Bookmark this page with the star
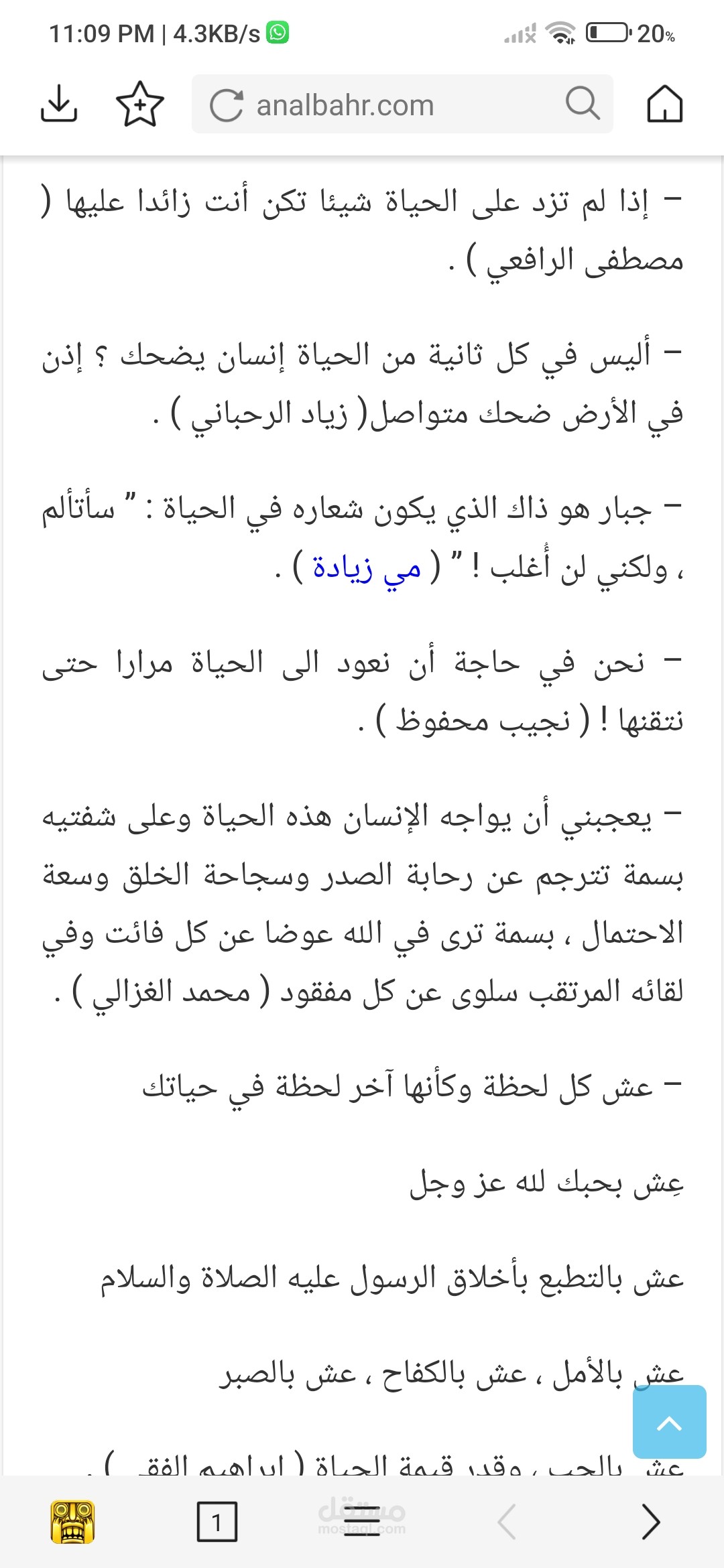 (x=140, y=104)
